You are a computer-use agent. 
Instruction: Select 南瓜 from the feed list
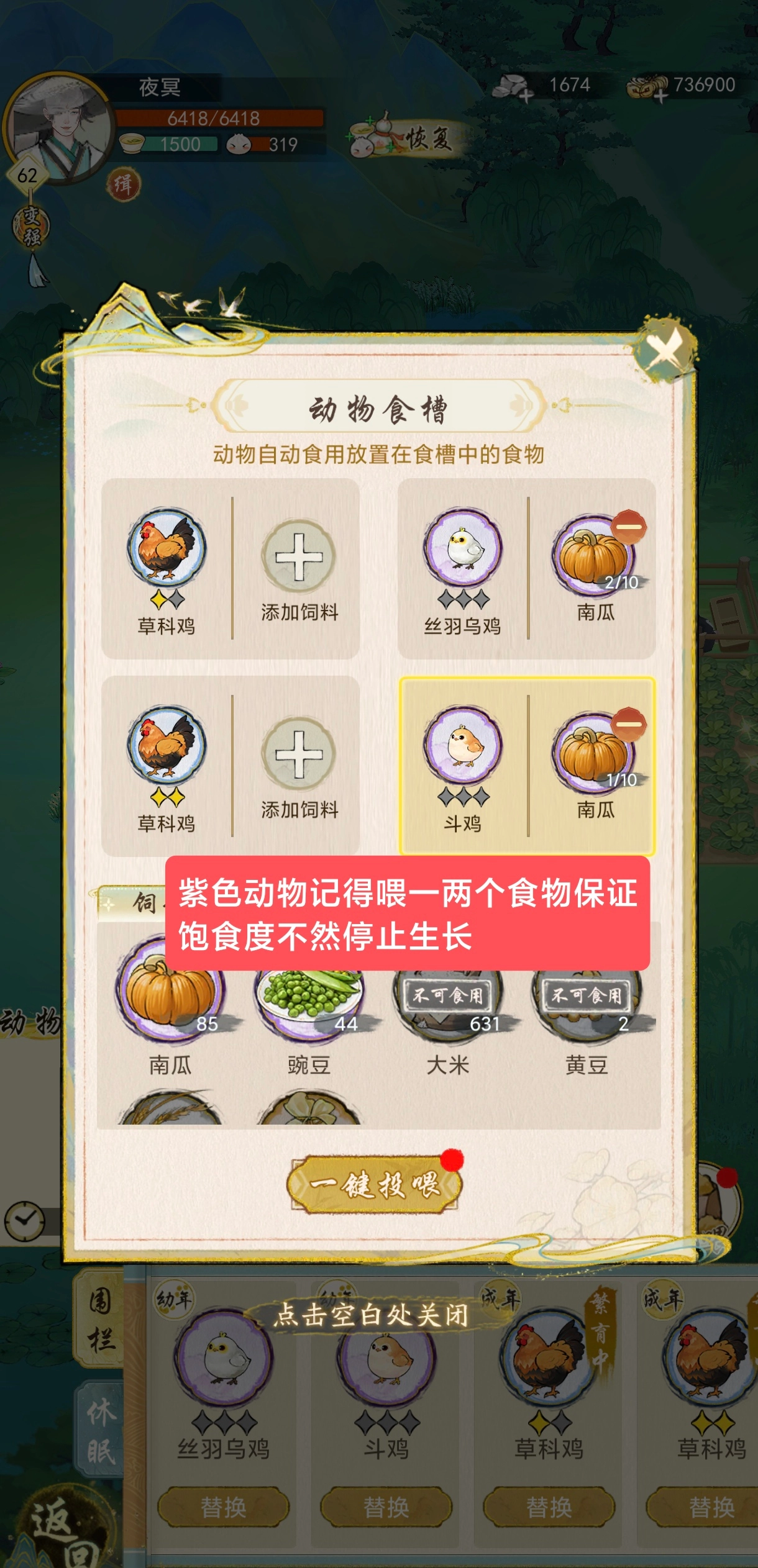point(170,1006)
